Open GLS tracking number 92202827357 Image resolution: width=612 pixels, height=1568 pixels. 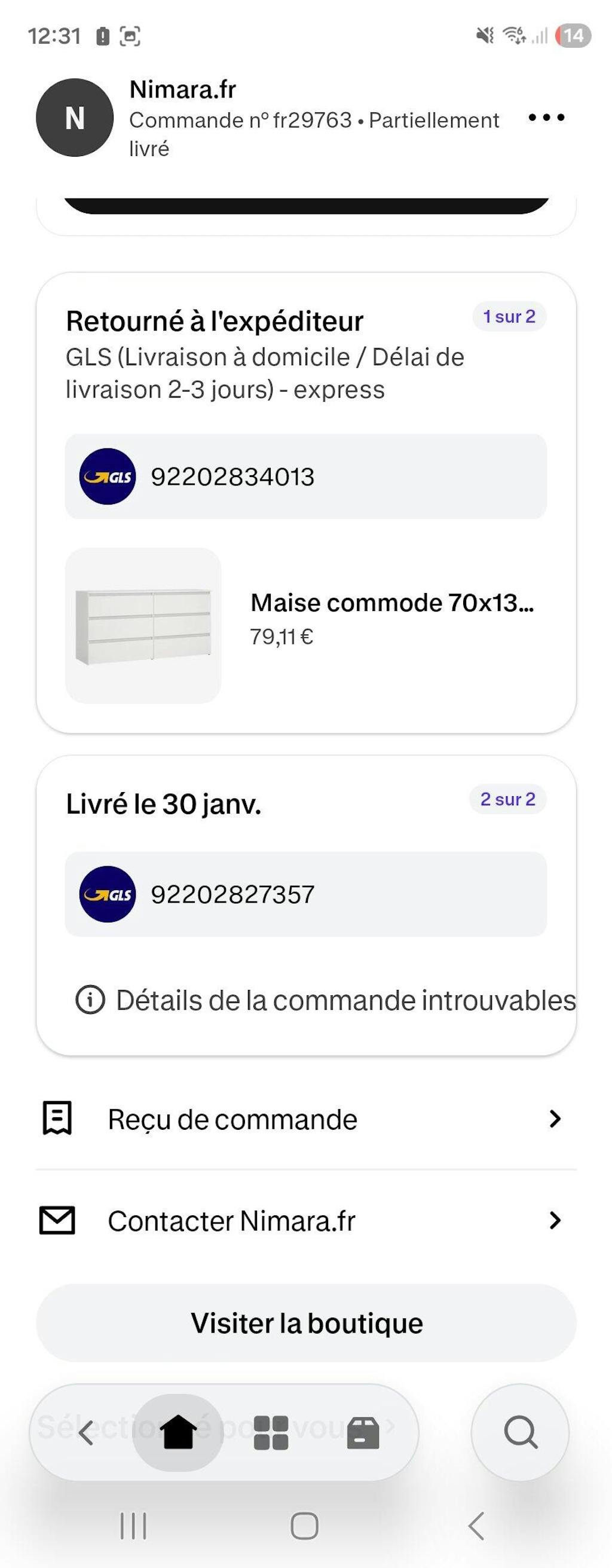(x=305, y=894)
